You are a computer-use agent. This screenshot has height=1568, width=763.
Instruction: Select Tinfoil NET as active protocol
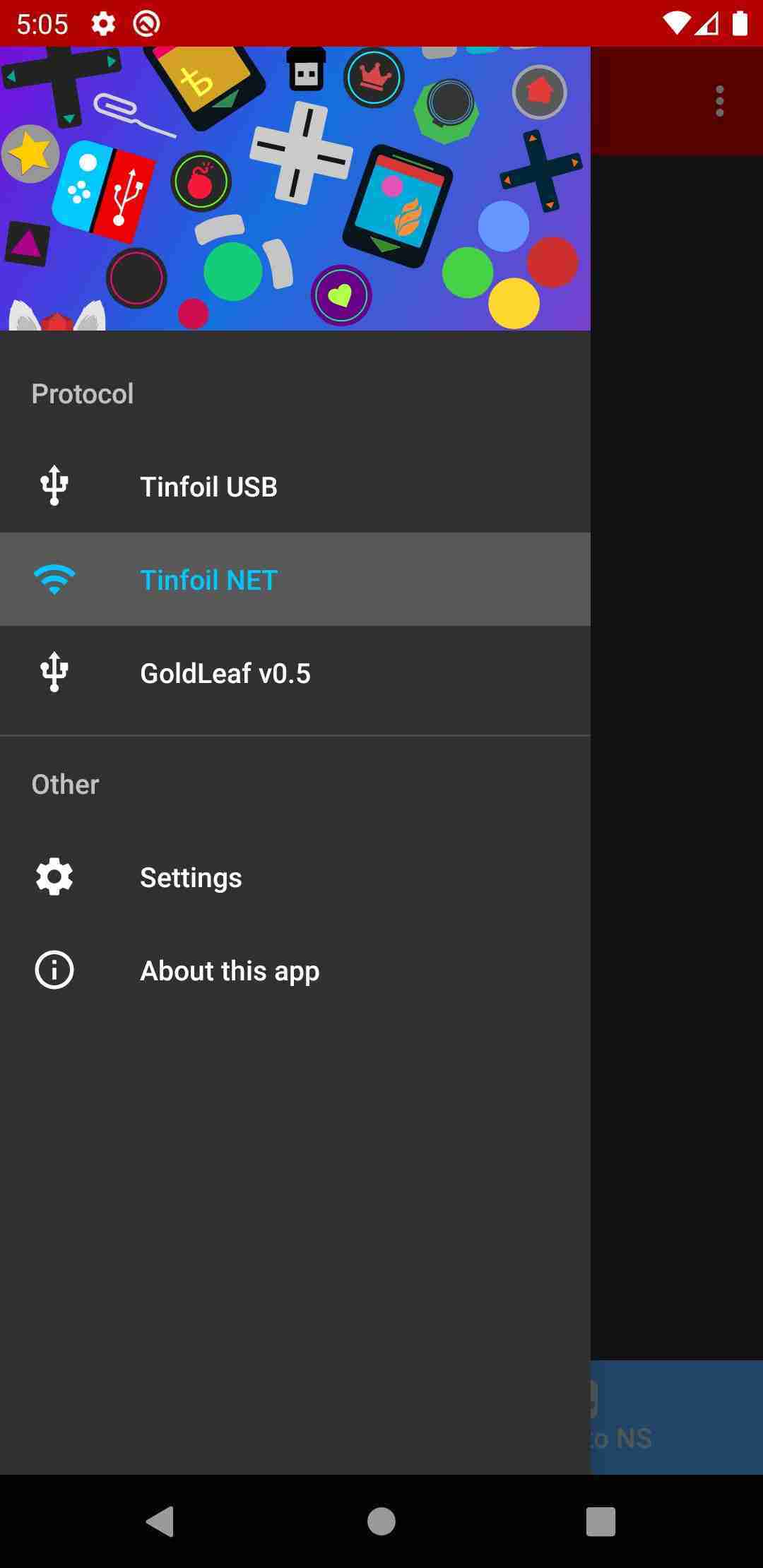tap(209, 579)
